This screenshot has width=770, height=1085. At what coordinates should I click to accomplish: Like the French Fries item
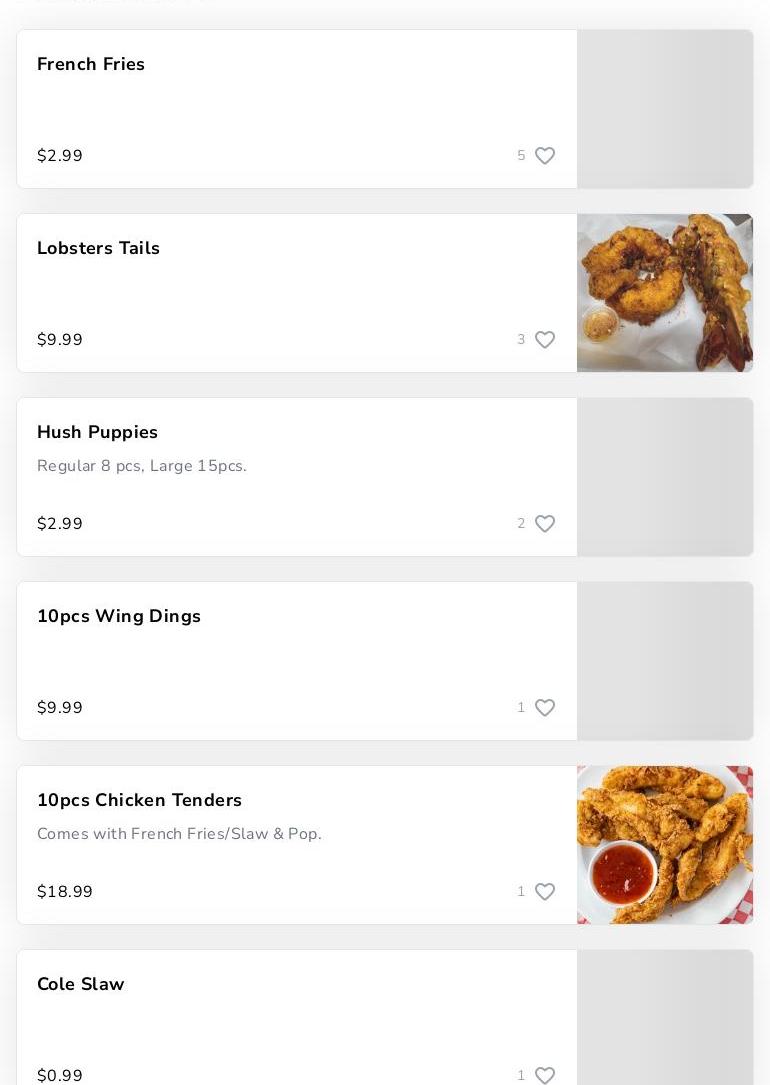(x=545, y=156)
